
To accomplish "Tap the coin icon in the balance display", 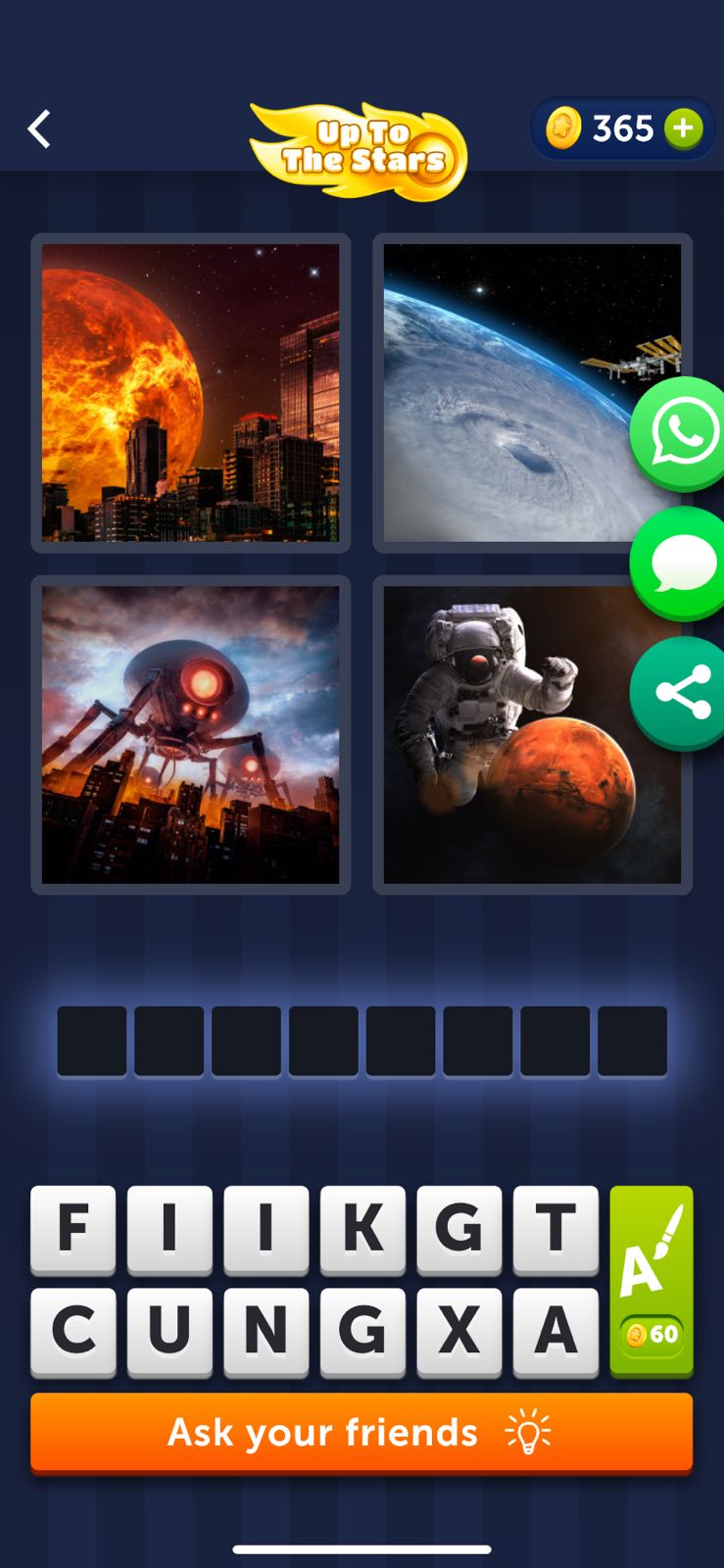I will [562, 127].
